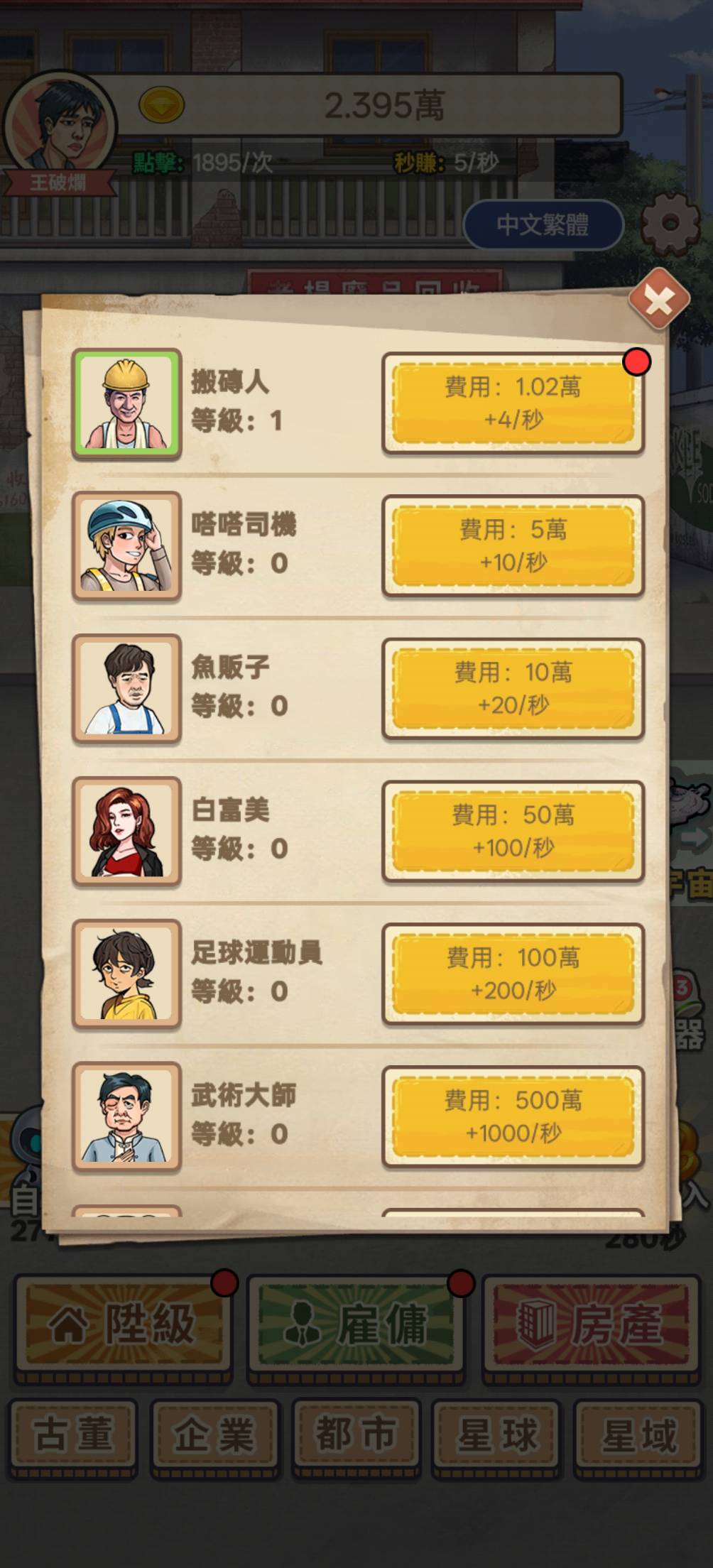Close the hire list popup
This screenshot has width=713, height=1568.
(659, 299)
